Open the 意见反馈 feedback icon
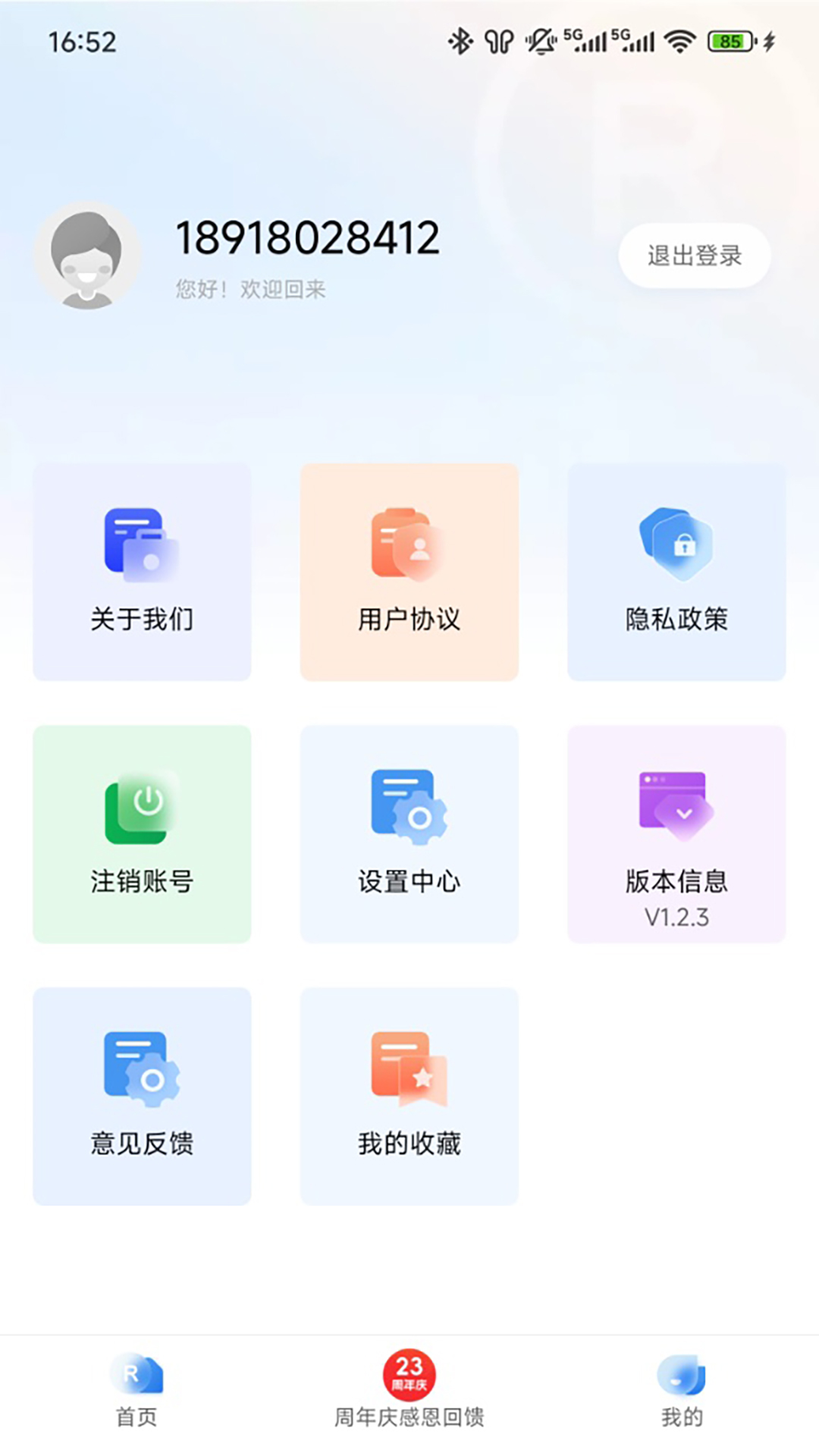Image resolution: width=819 pixels, height=1456 pixels. pos(141,1068)
